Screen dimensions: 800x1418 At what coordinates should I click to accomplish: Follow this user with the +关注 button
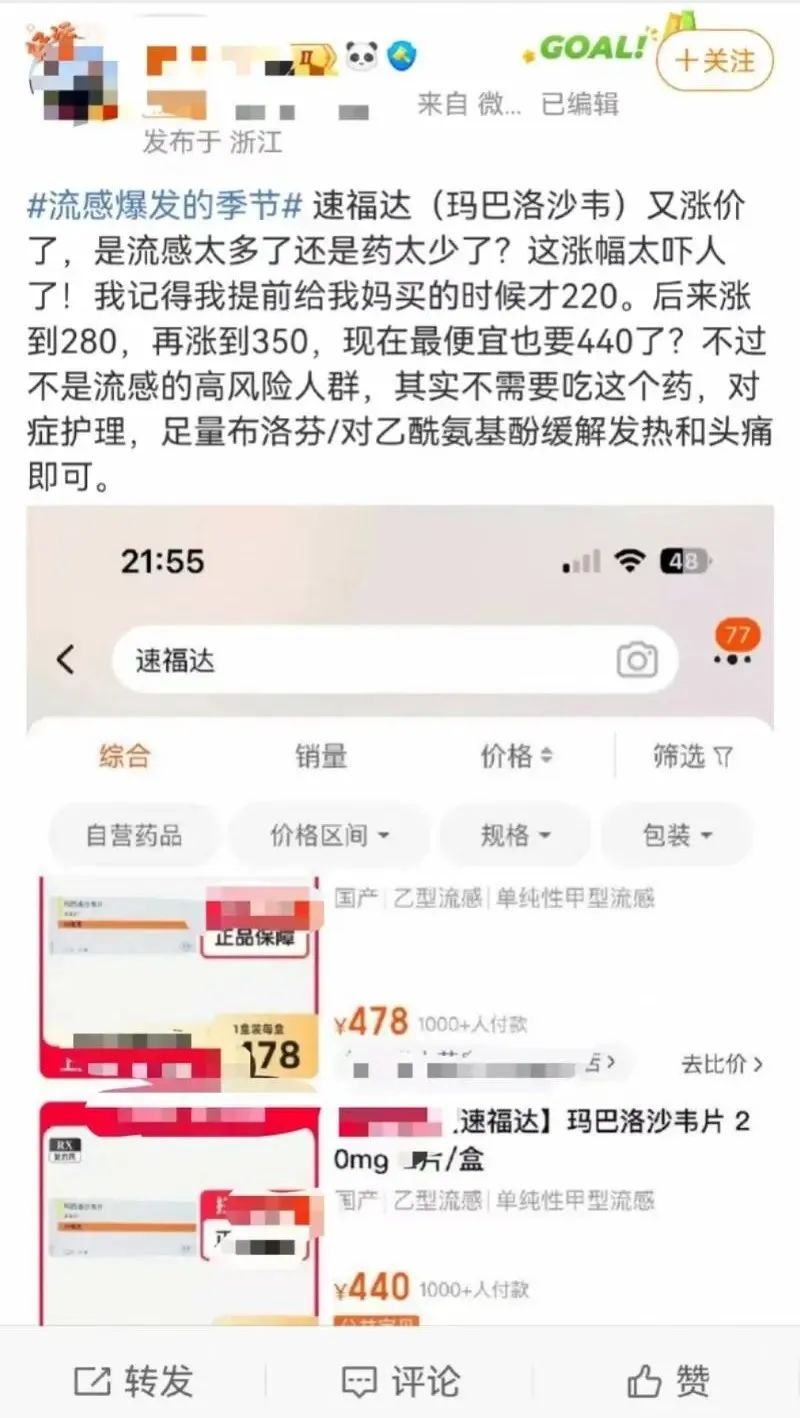pyautogui.click(x=714, y=61)
